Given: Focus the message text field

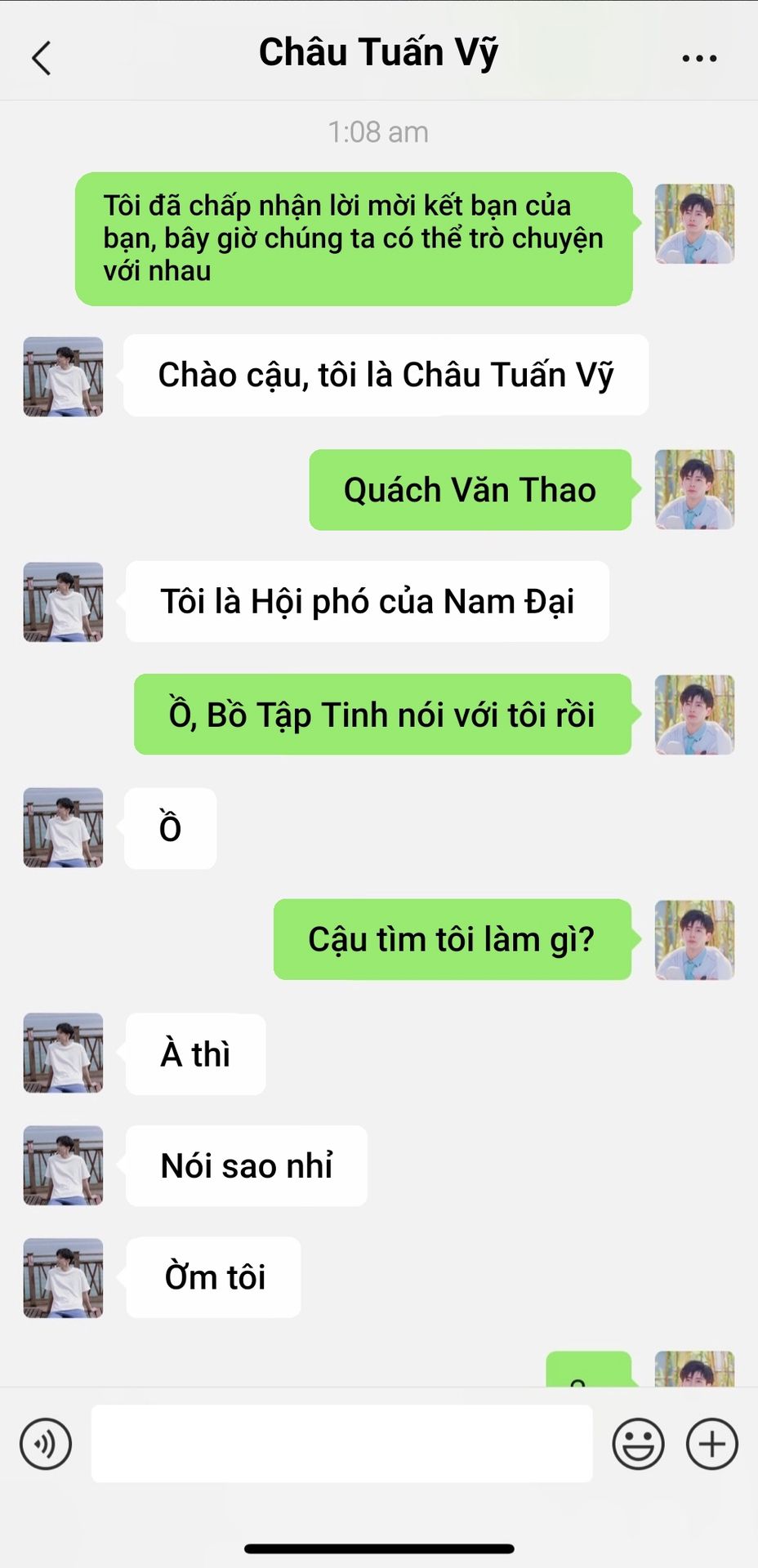Looking at the screenshot, I should (x=341, y=1444).
